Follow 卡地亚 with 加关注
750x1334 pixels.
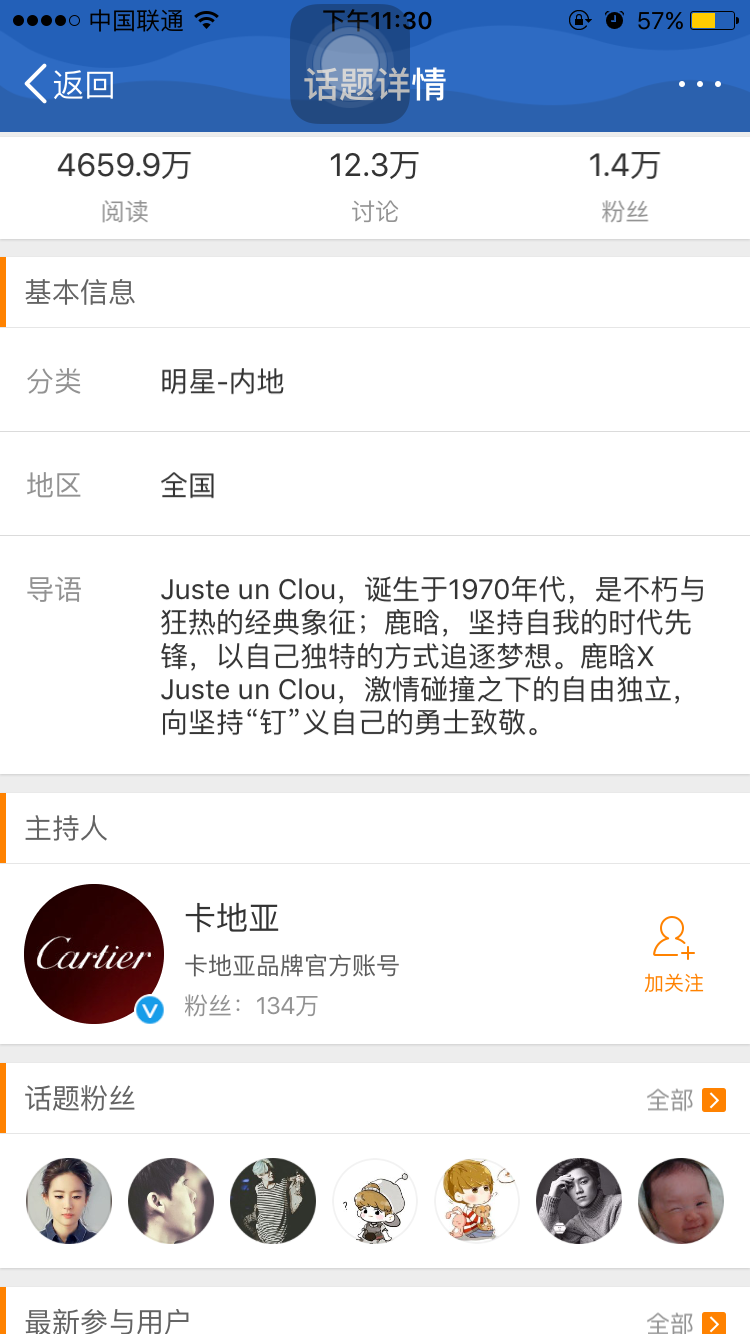click(x=673, y=954)
